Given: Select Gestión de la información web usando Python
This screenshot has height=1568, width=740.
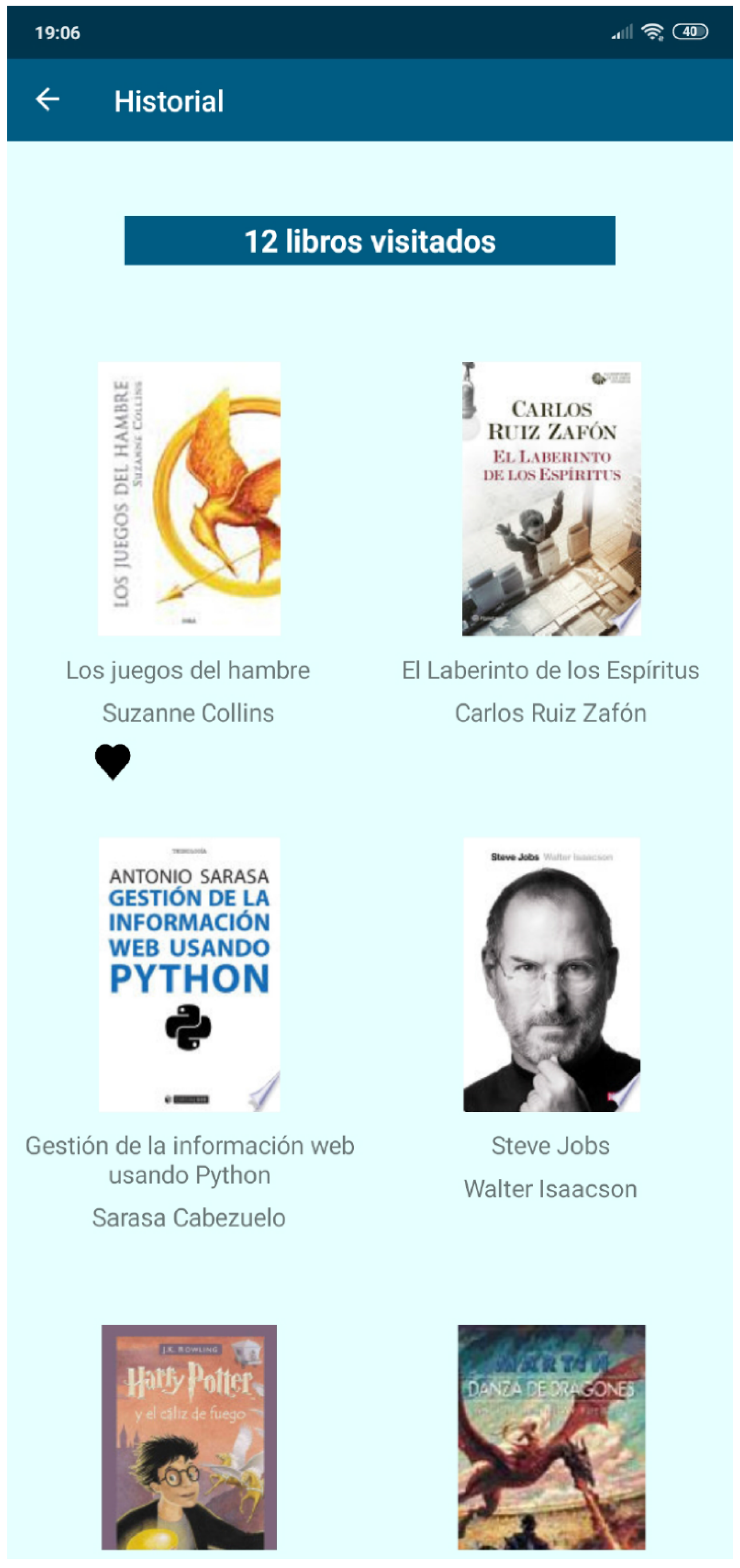Looking at the screenshot, I should (x=189, y=974).
